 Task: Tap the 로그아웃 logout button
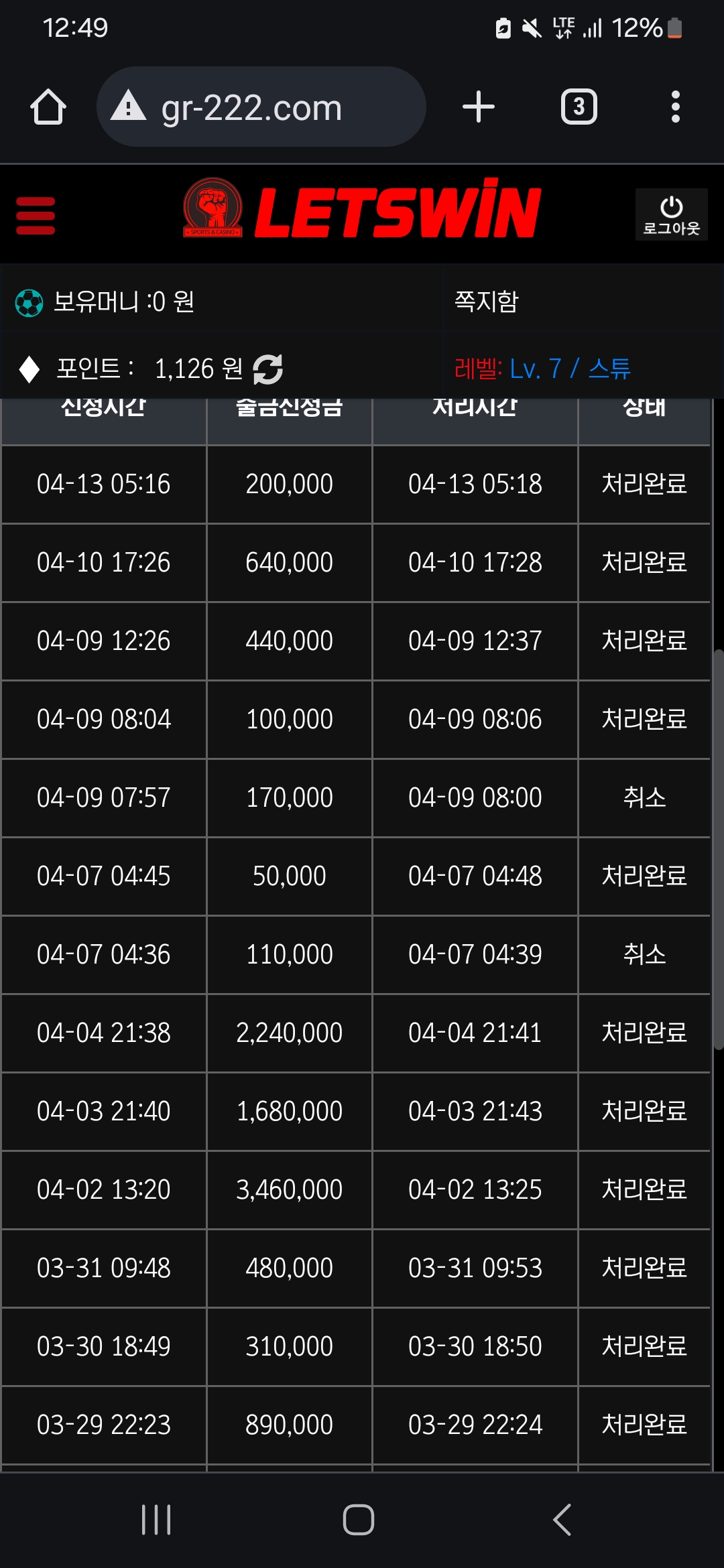671,214
